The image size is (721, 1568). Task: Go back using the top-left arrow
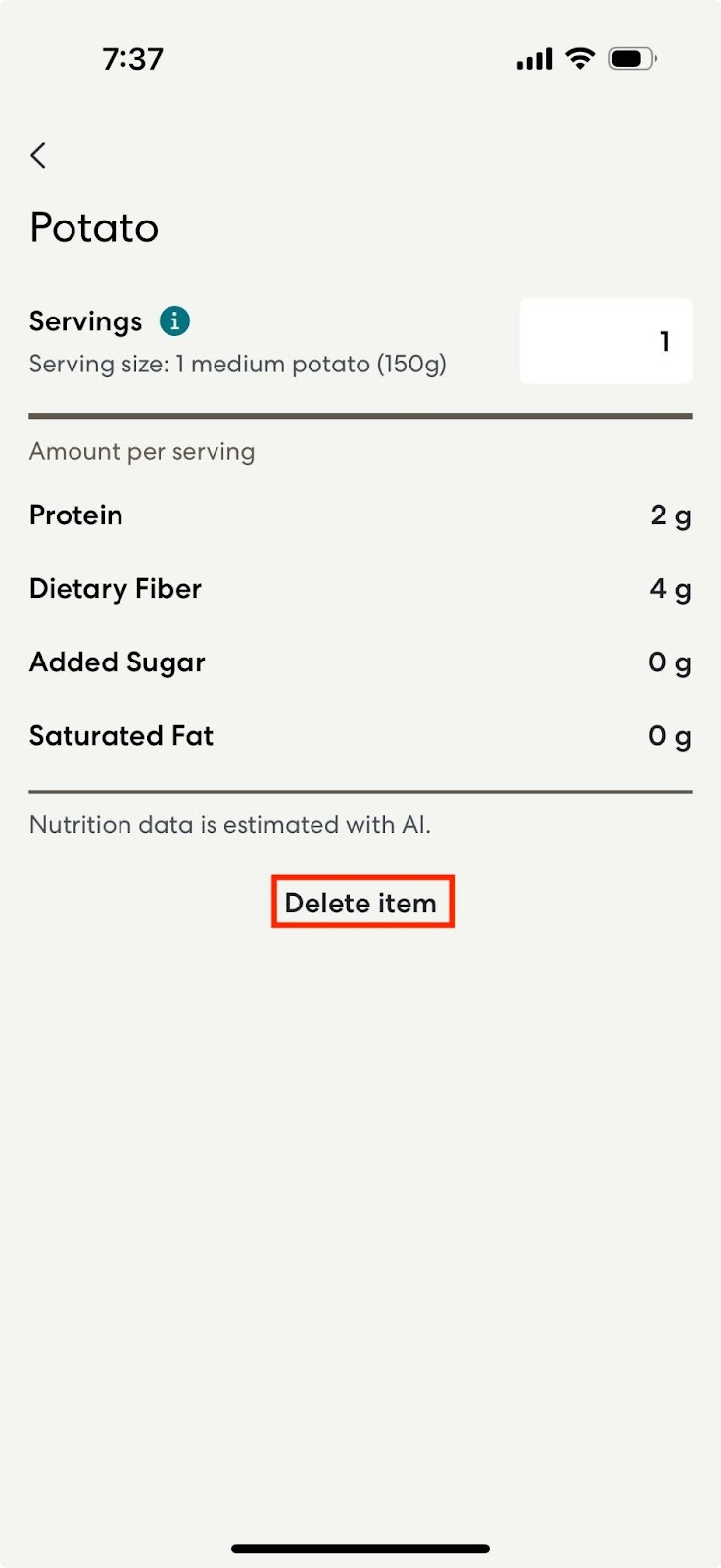38,155
